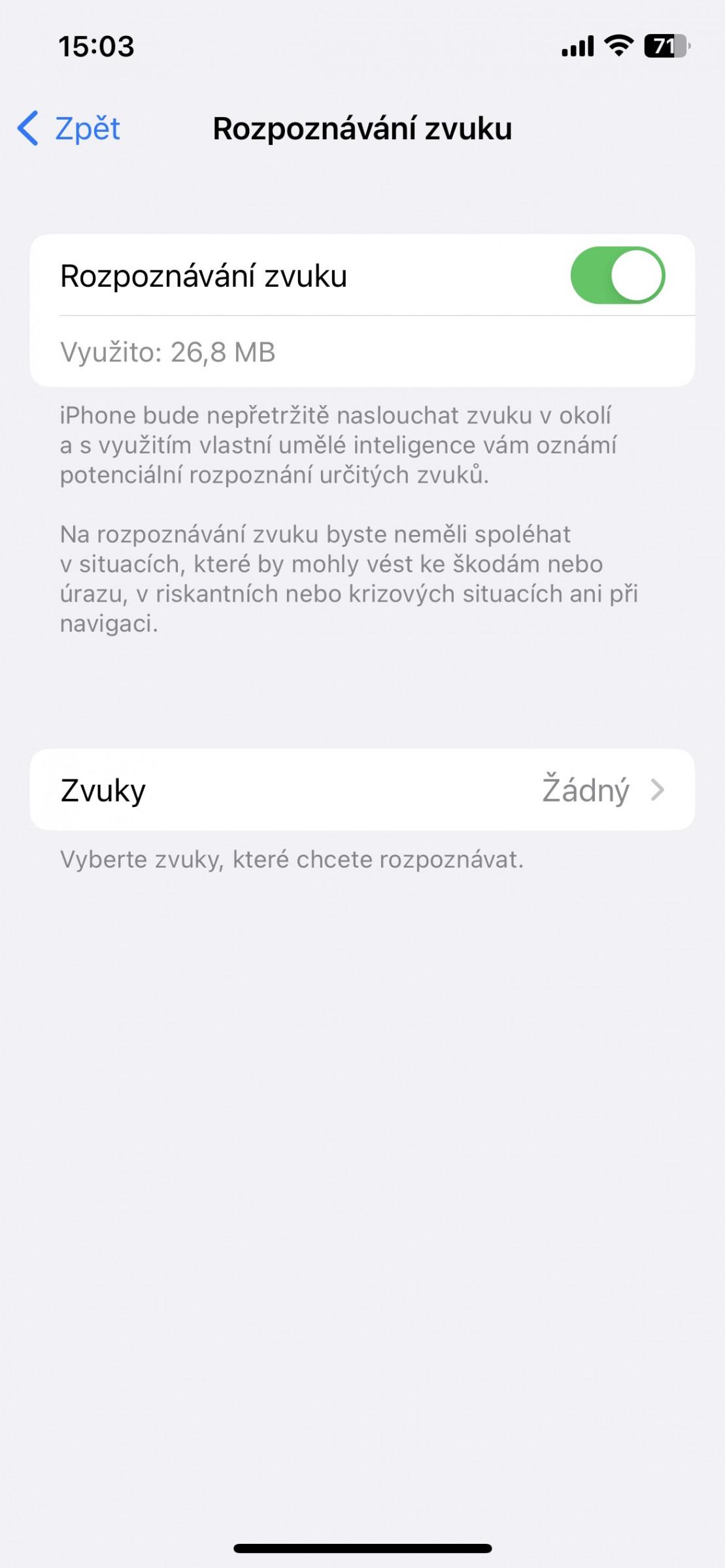
Task: Go back with the Zpět button
Action: [69, 128]
